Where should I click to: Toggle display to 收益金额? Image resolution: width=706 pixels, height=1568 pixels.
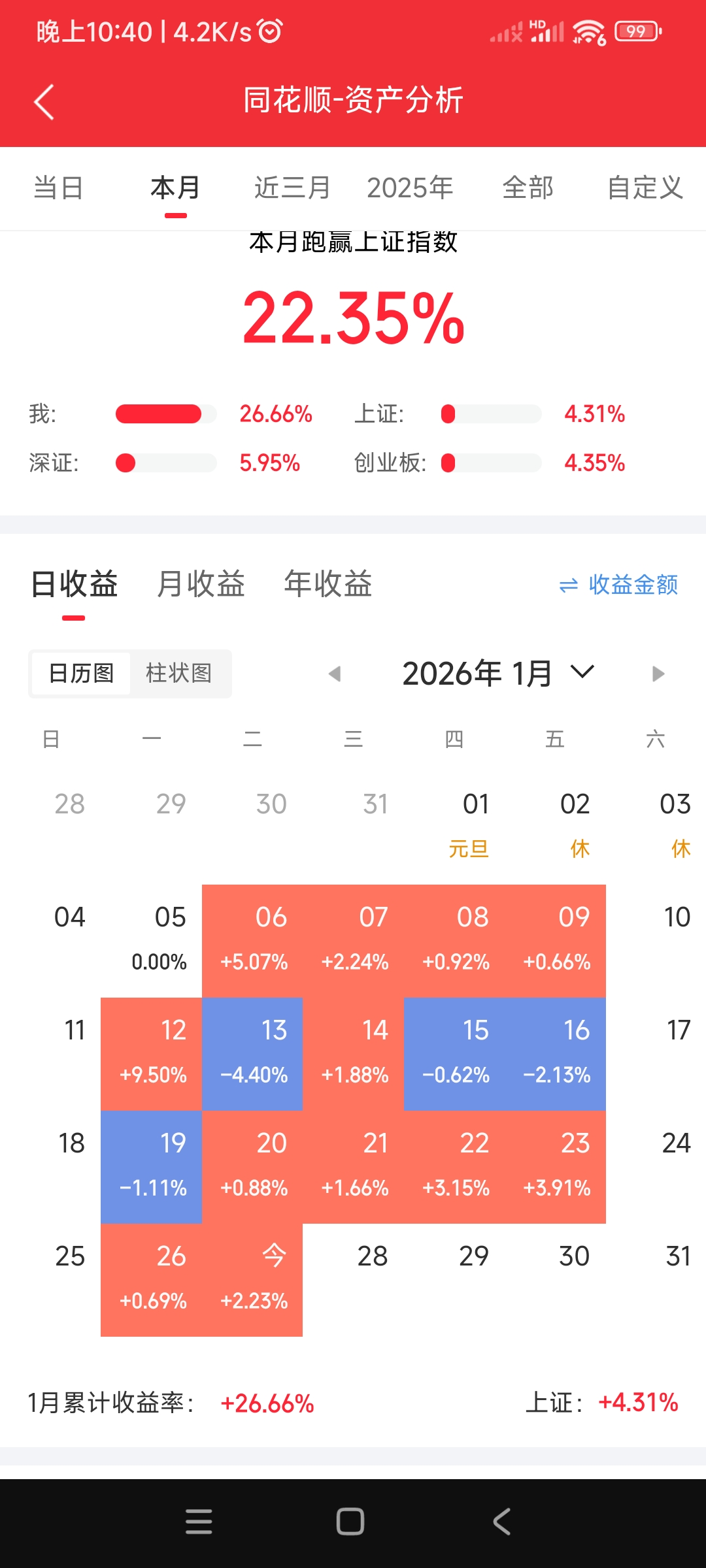pos(619,585)
